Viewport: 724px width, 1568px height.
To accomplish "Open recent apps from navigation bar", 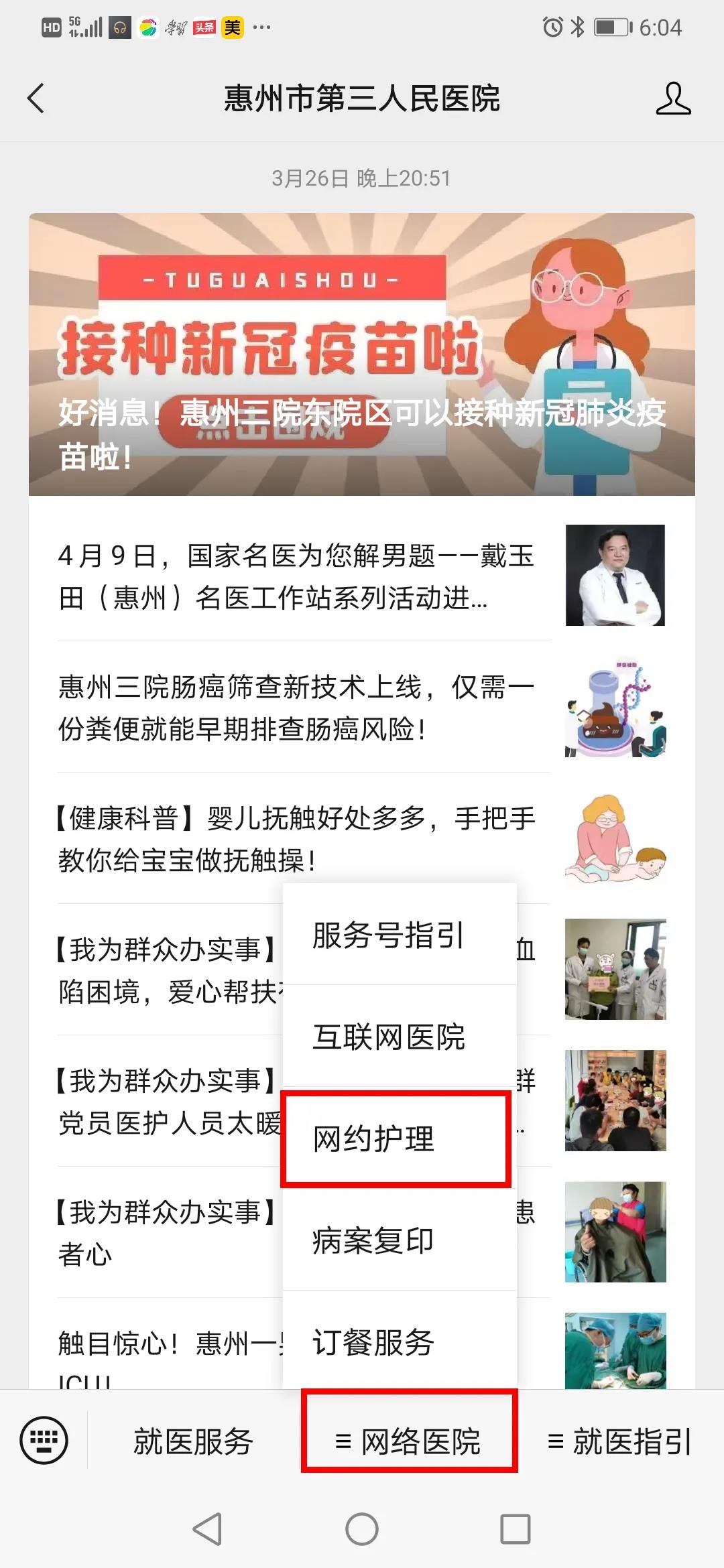I will pyautogui.click(x=516, y=1529).
